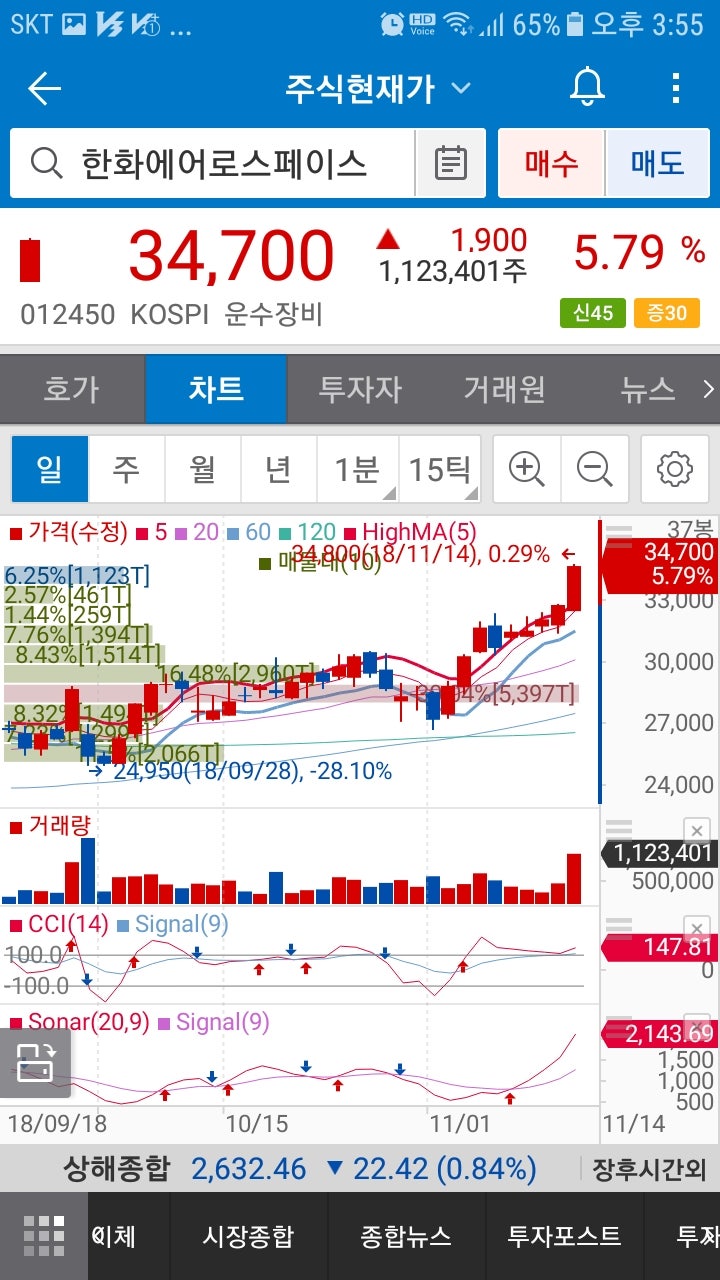Viewport: 720px width, 1280px height.
Task: Zoom in on the chart with the plus magnifier
Action: click(x=527, y=468)
